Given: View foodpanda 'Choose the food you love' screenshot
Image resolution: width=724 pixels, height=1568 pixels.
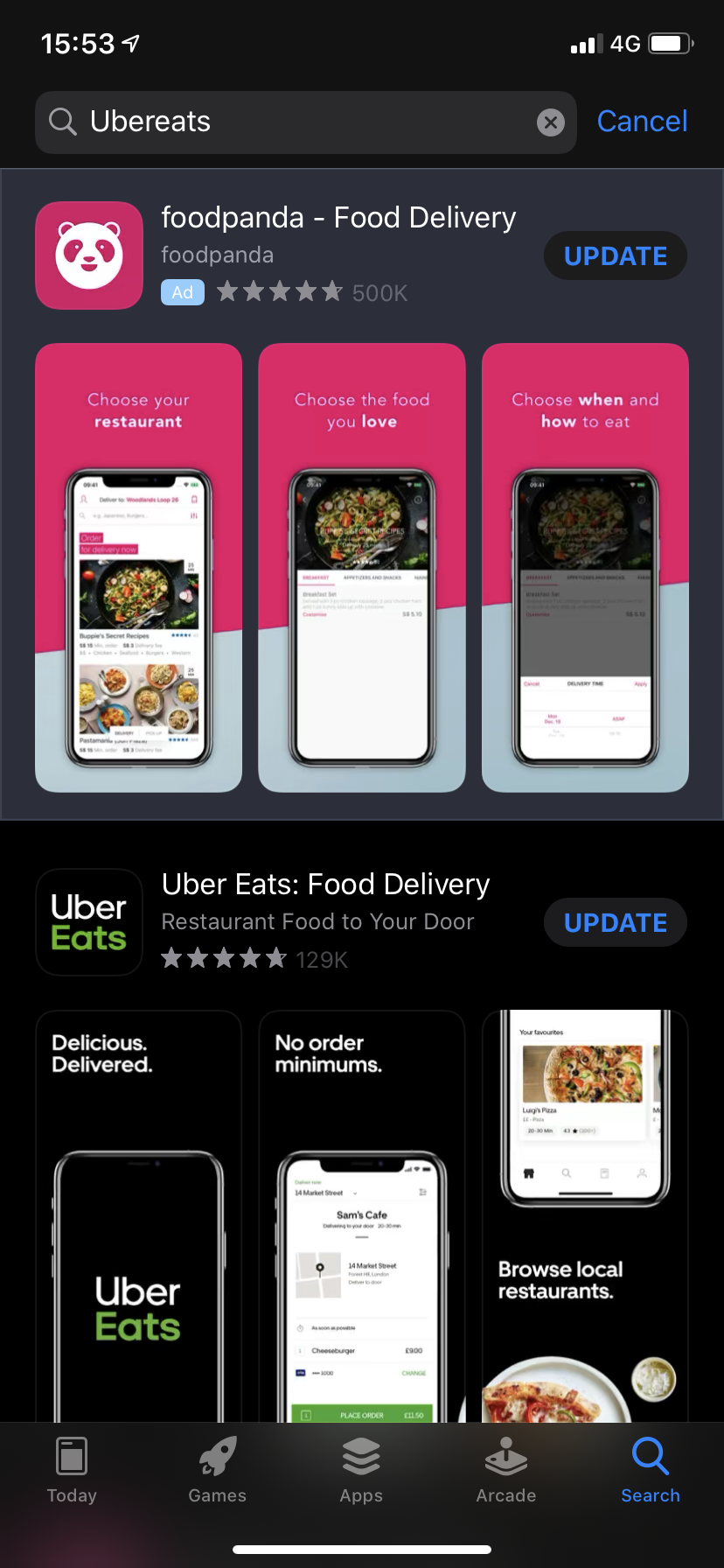Looking at the screenshot, I should [x=361, y=567].
